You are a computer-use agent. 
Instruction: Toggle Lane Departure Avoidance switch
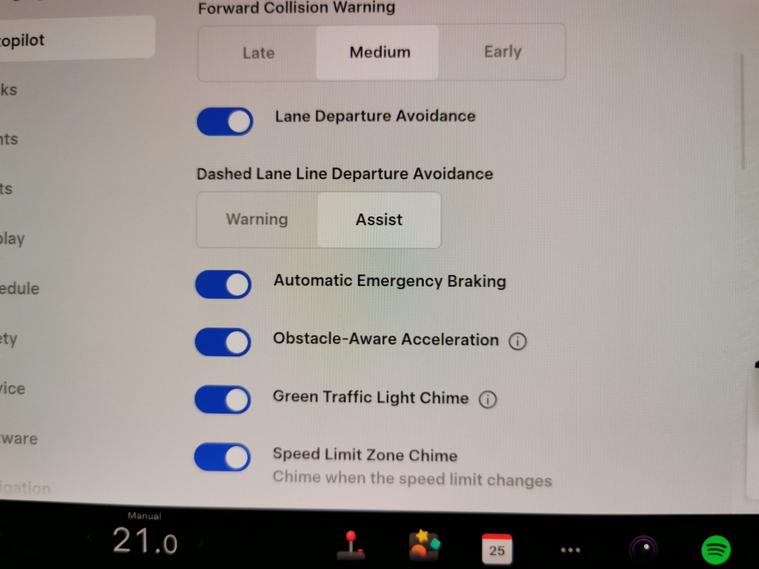(x=225, y=121)
